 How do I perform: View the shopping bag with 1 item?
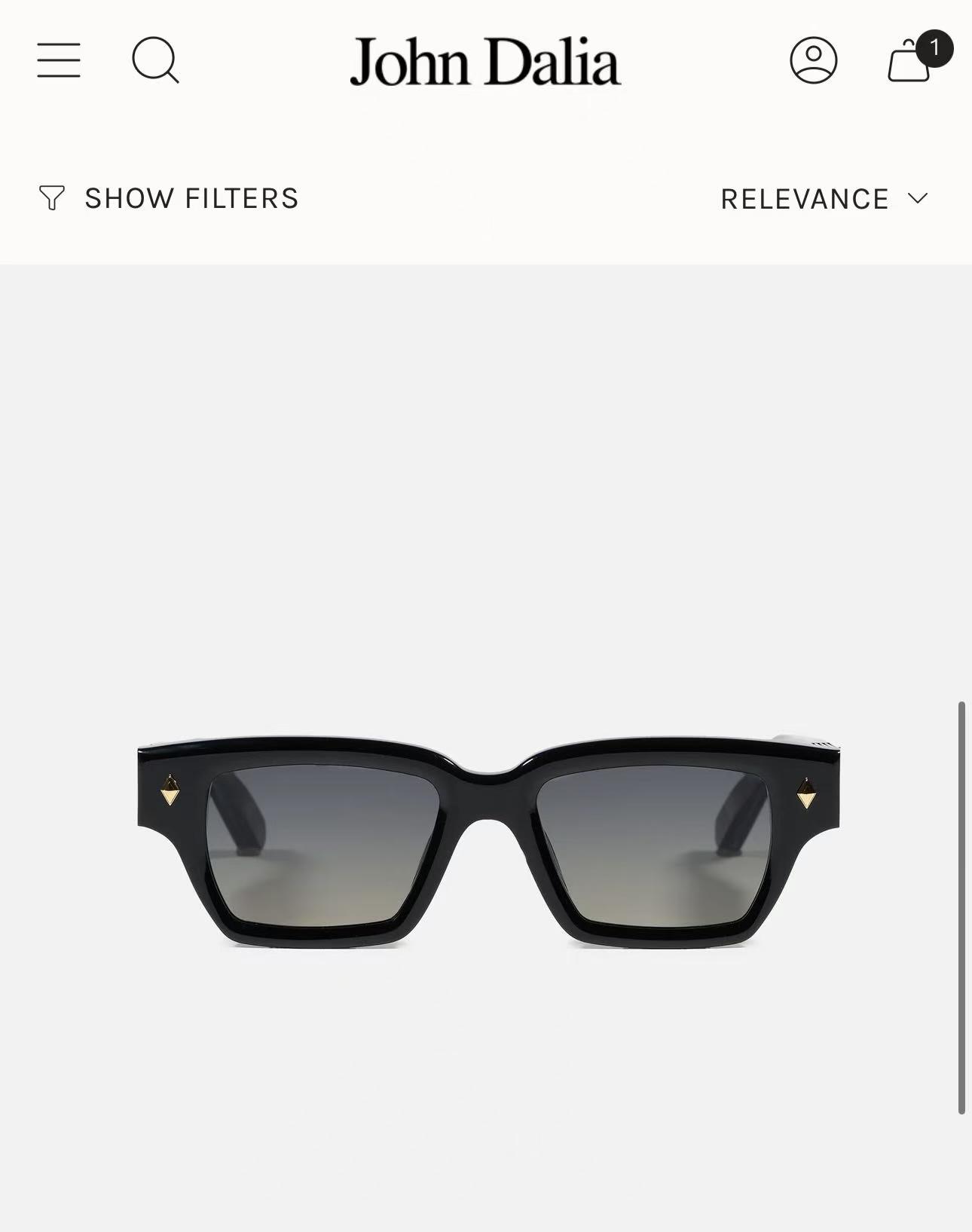tap(910, 60)
